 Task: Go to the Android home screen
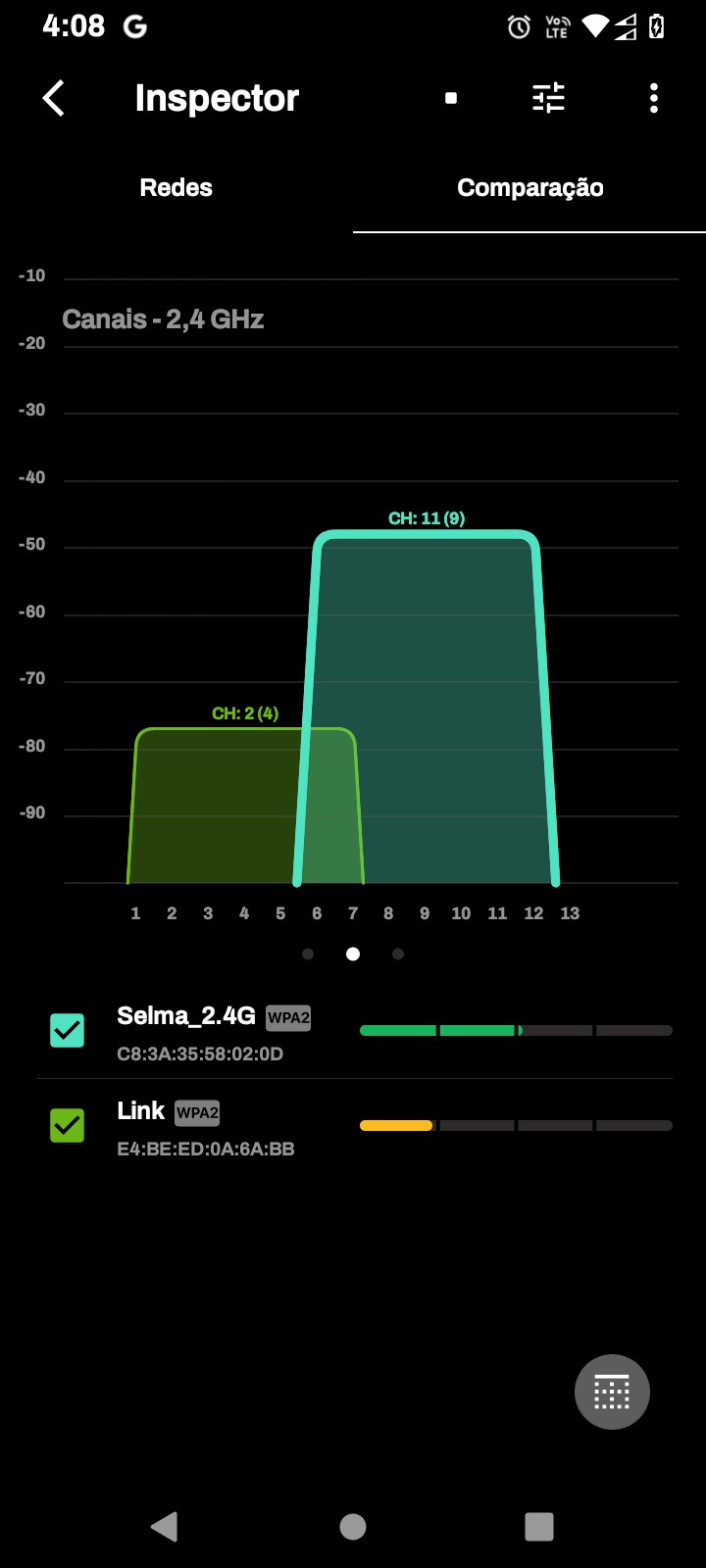click(x=353, y=1526)
